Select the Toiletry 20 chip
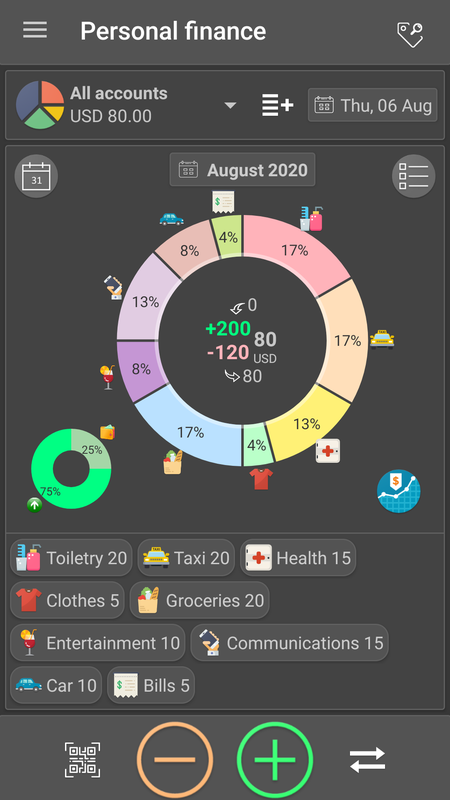This screenshot has height=800, width=450. 71,558
